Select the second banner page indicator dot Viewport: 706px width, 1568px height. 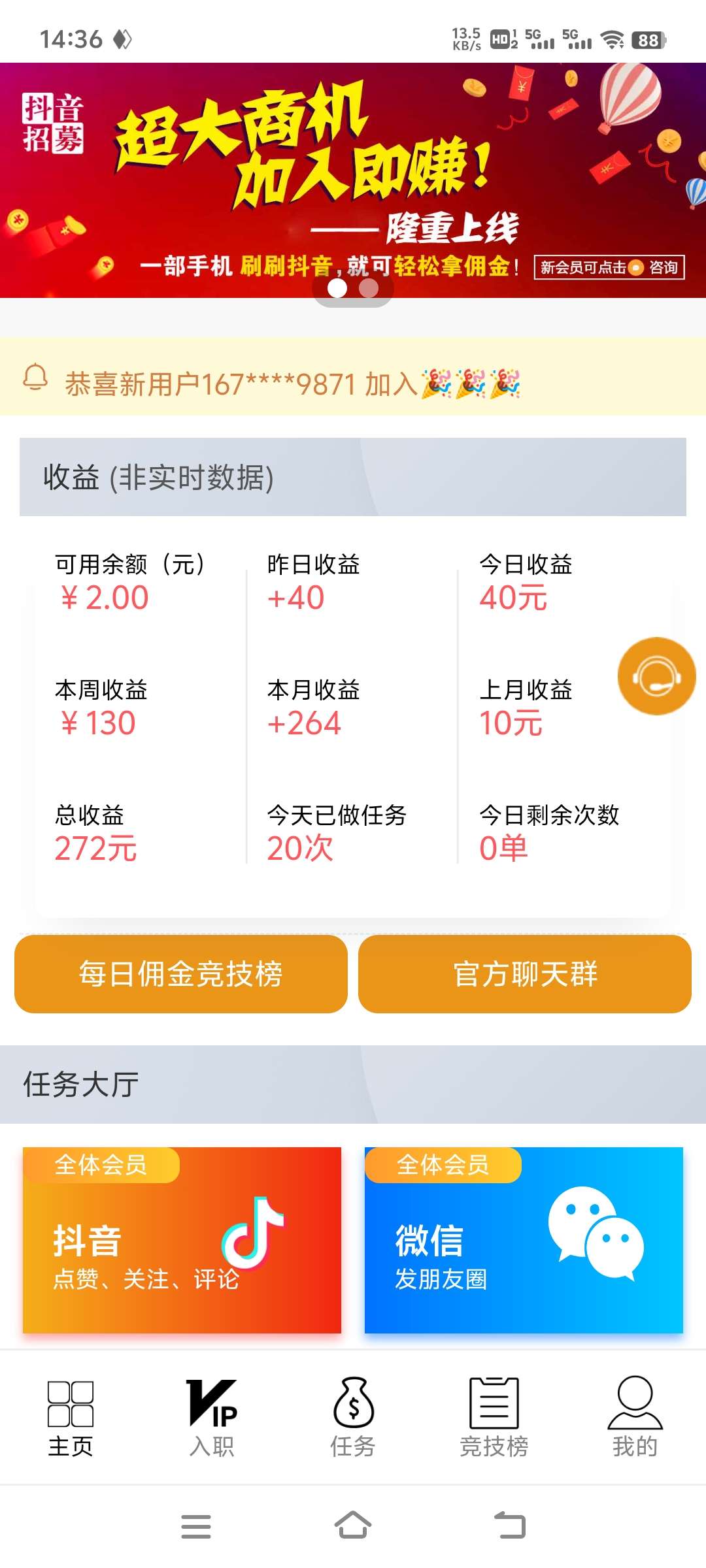pos(369,288)
